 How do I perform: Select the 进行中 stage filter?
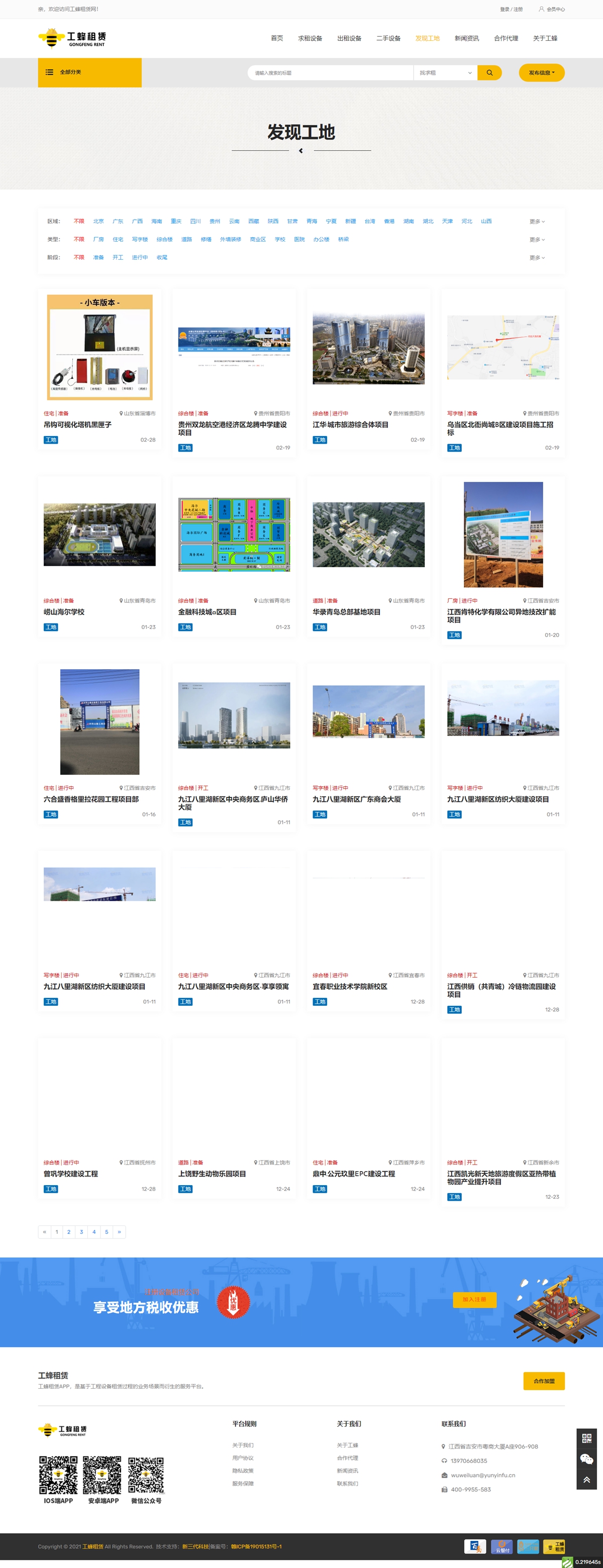pos(140,258)
